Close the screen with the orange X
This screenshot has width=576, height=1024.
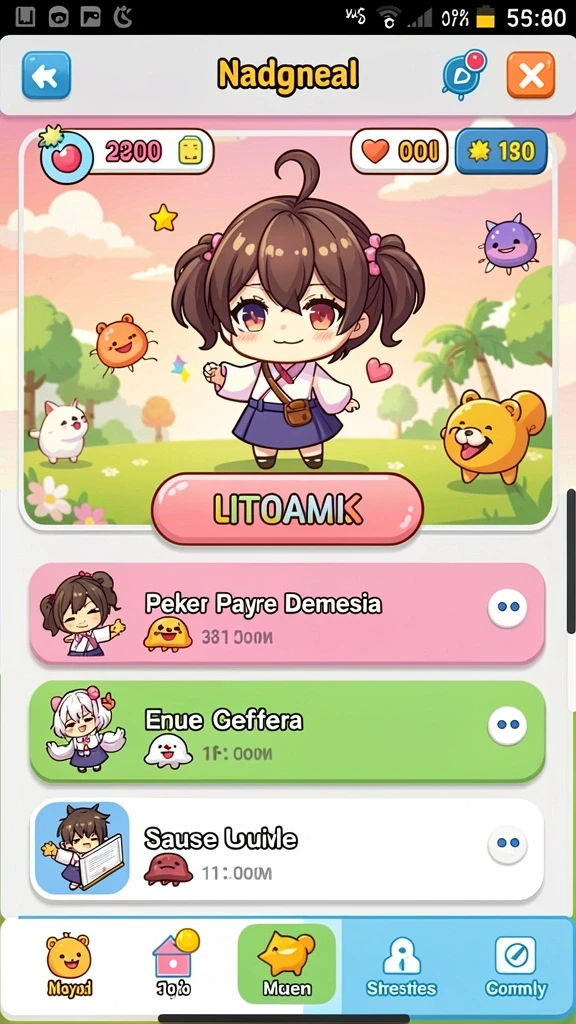(x=531, y=75)
